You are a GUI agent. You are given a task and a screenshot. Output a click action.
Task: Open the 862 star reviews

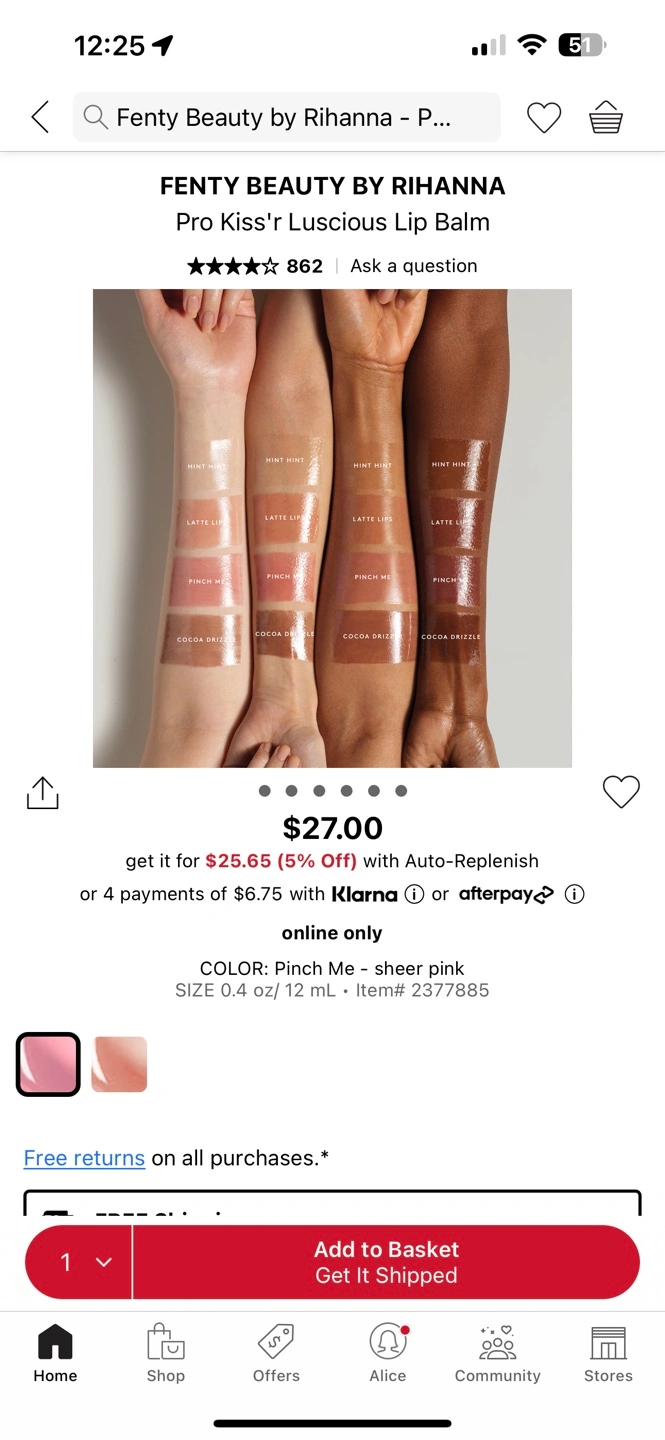pos(255,266)
